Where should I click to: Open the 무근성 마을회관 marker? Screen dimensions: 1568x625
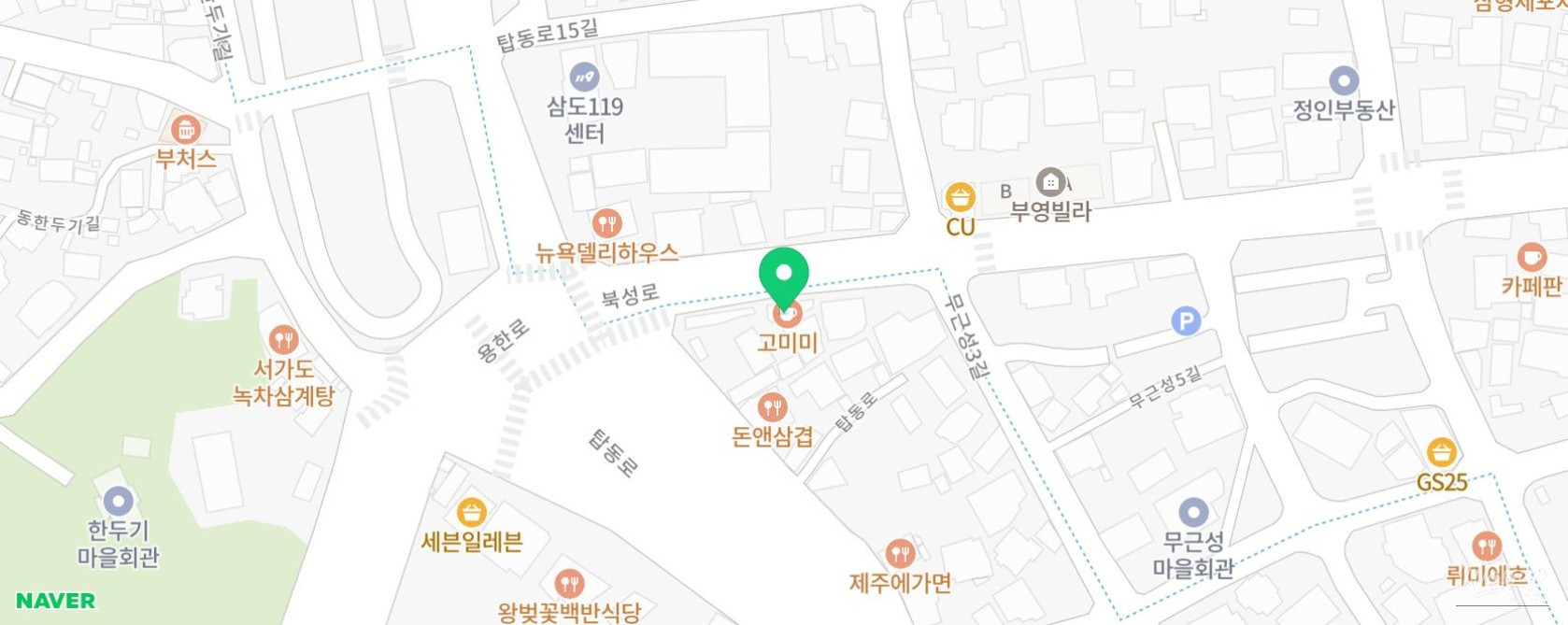(1193, 512)
